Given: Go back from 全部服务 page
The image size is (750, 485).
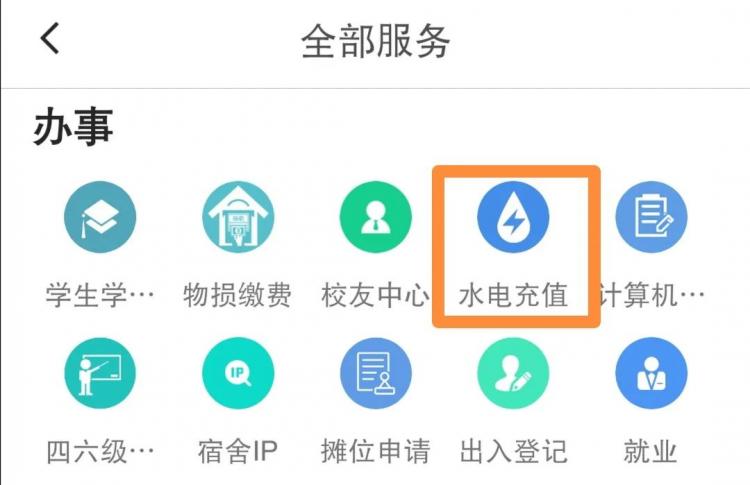Looking at the screenshot, I should click(50, 40).
